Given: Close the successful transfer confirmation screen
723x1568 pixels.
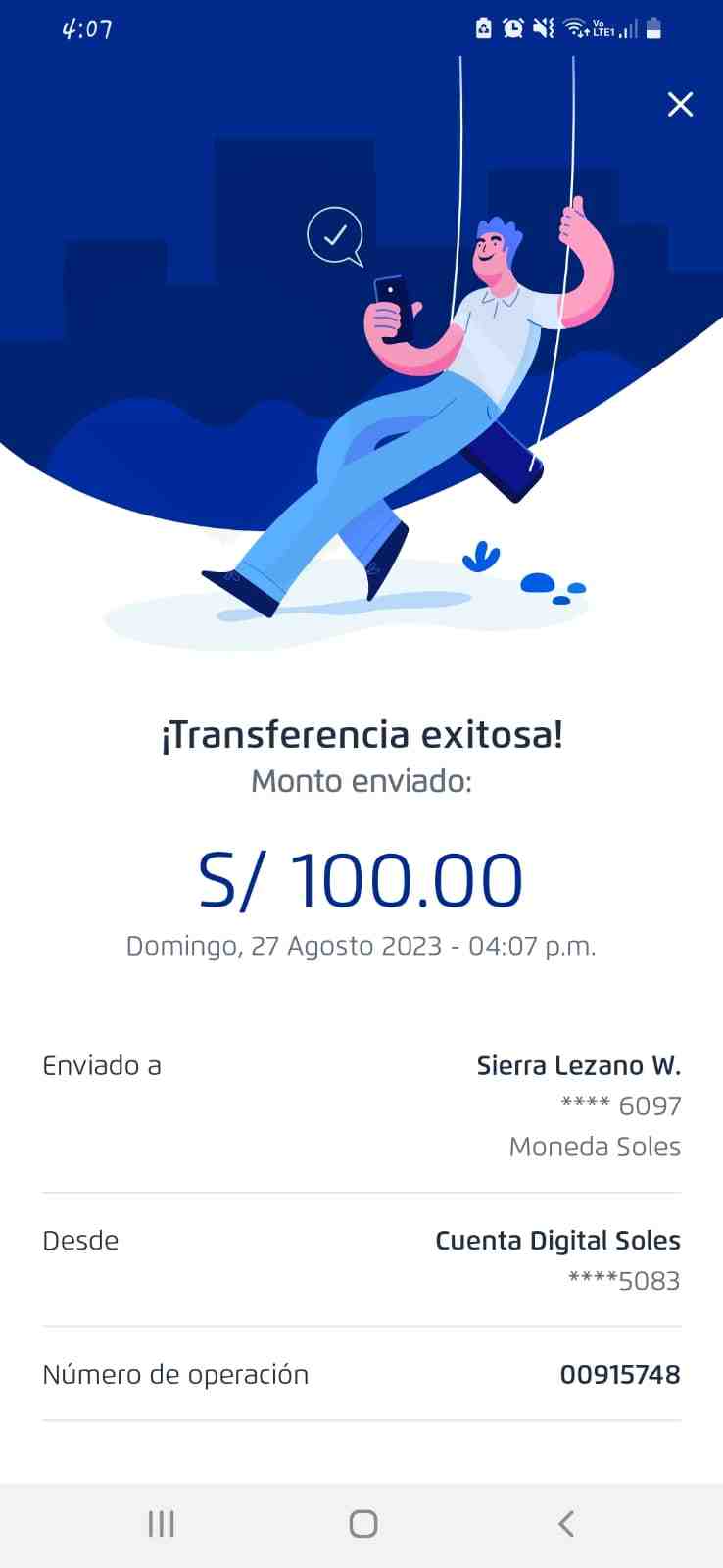Looking at the screenshot, I should [680, 104].
